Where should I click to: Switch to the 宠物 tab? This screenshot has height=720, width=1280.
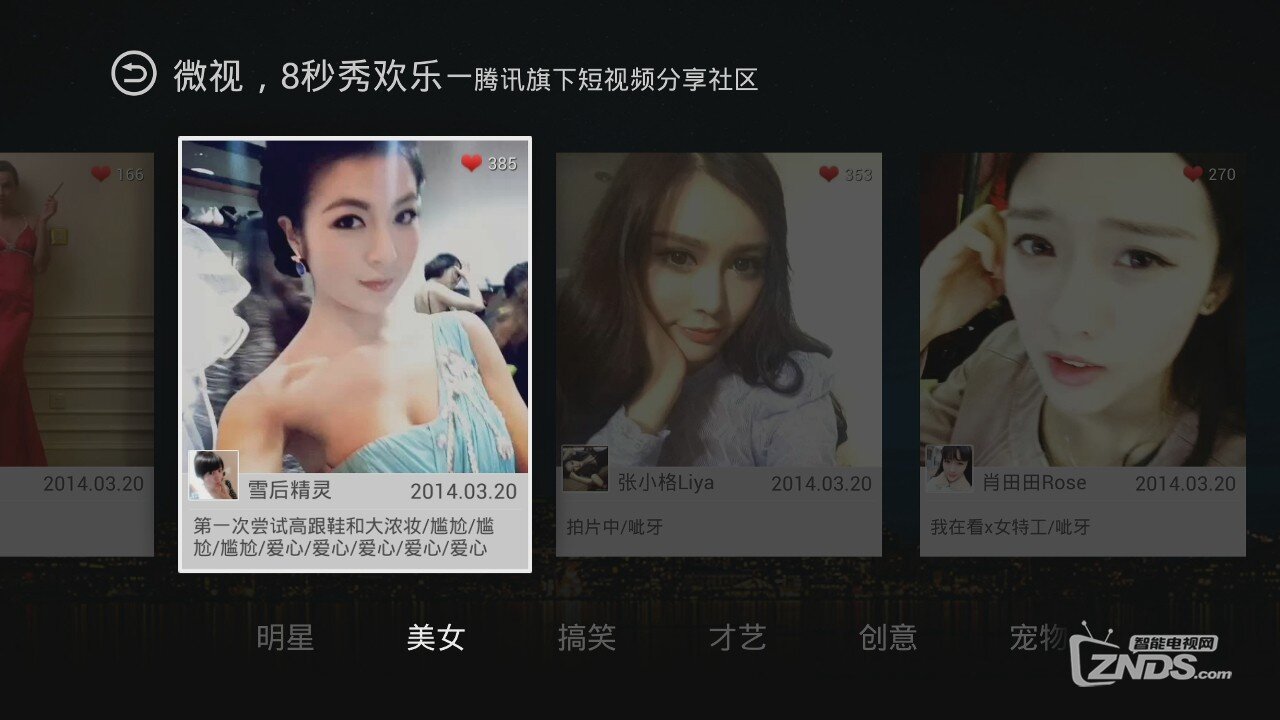pos(1037,637)
